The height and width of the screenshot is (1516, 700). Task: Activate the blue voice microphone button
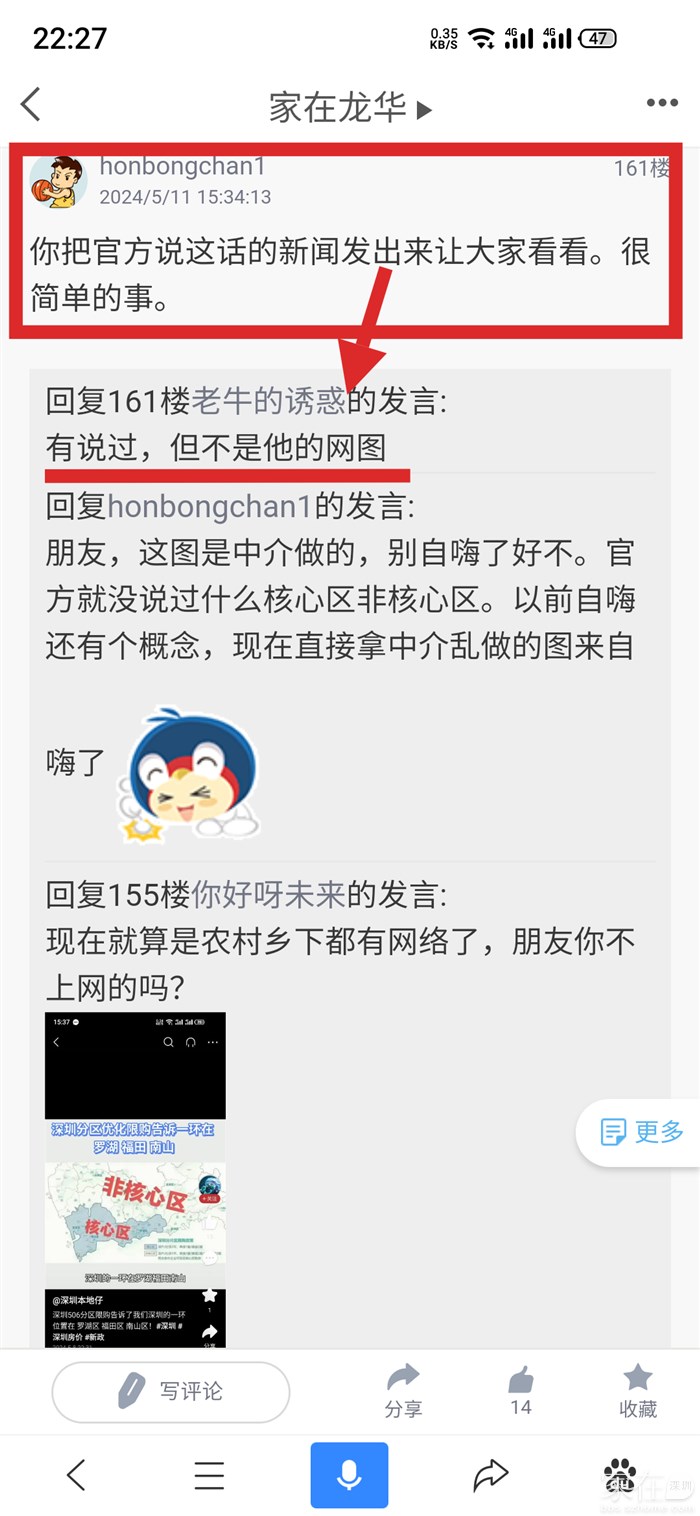[349, 1474]
